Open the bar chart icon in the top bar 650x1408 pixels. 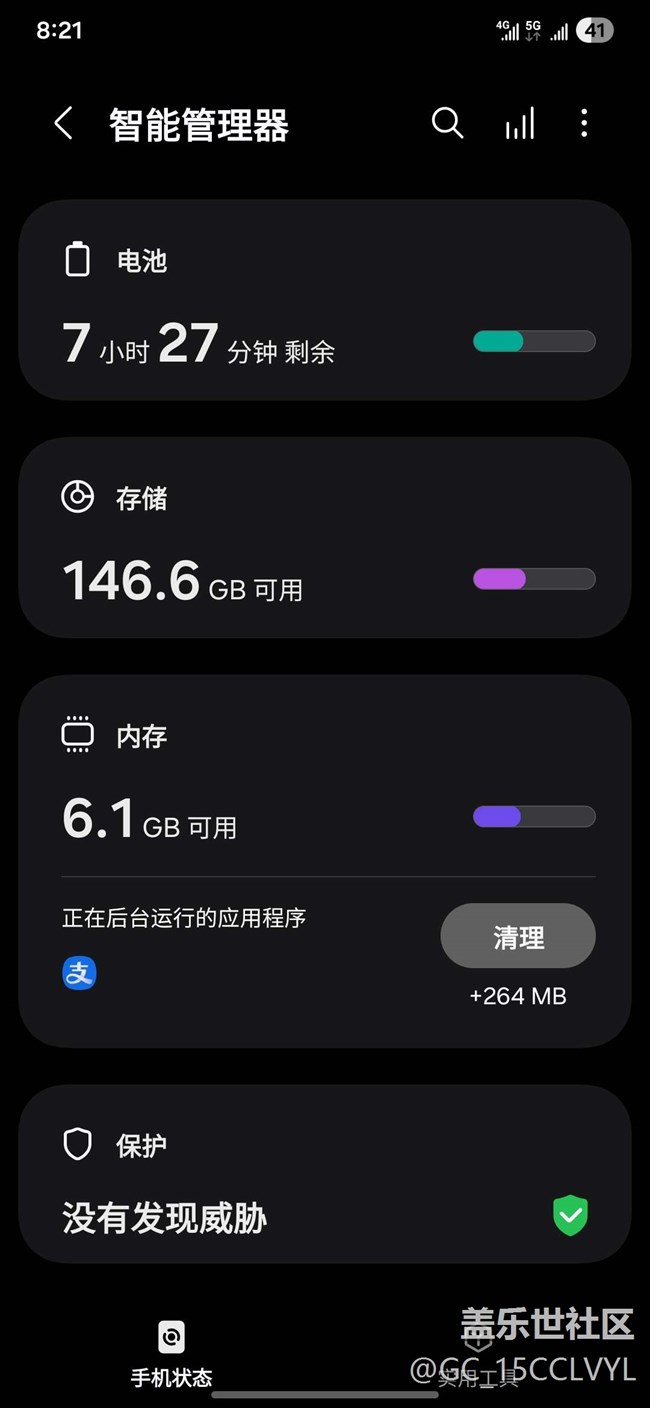tap(519, 124)
